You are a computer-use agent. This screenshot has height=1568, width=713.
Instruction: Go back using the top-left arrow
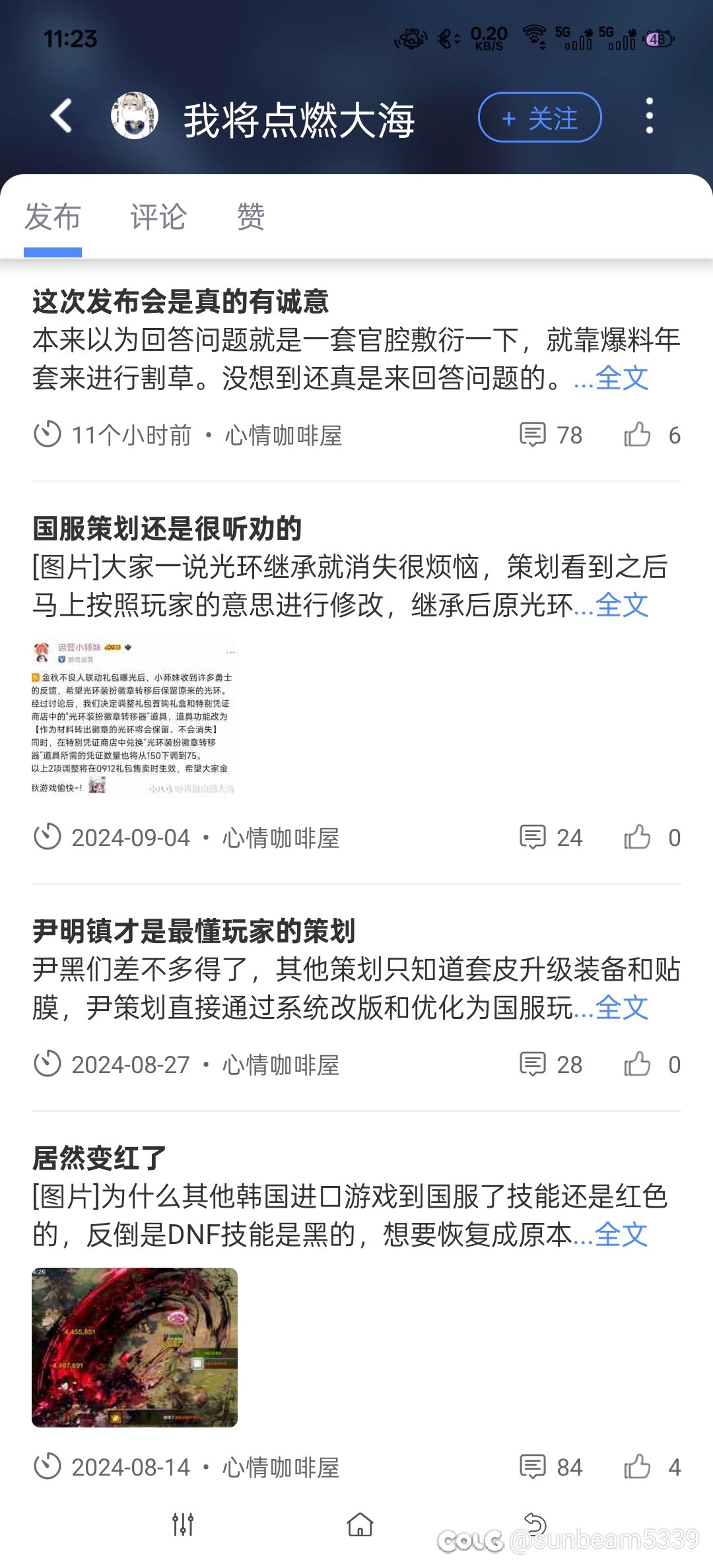(61, 116)
